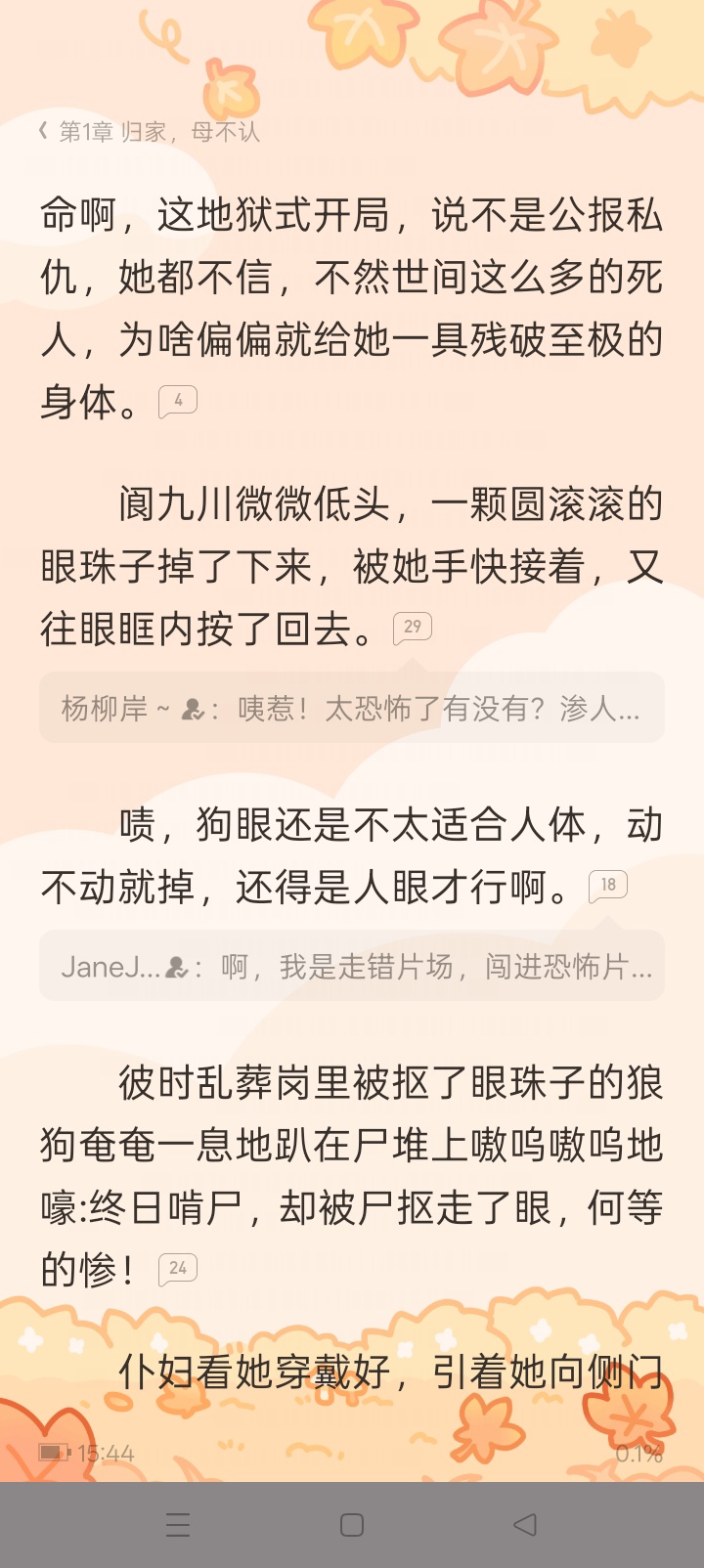
Task: Open the 18-comment bubble after 人眼才行啊
Action: [608, 886]
